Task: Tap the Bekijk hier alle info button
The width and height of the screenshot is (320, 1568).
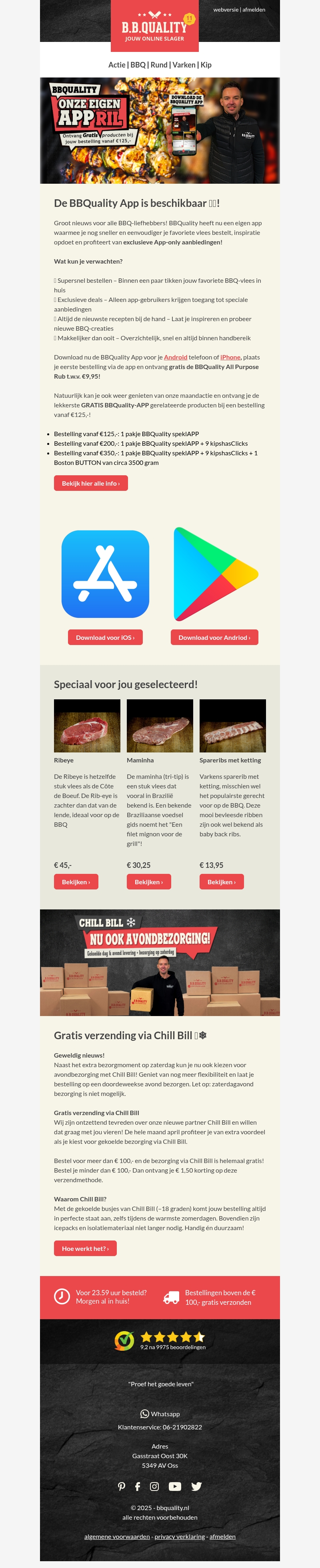Action: click(91, 483)
